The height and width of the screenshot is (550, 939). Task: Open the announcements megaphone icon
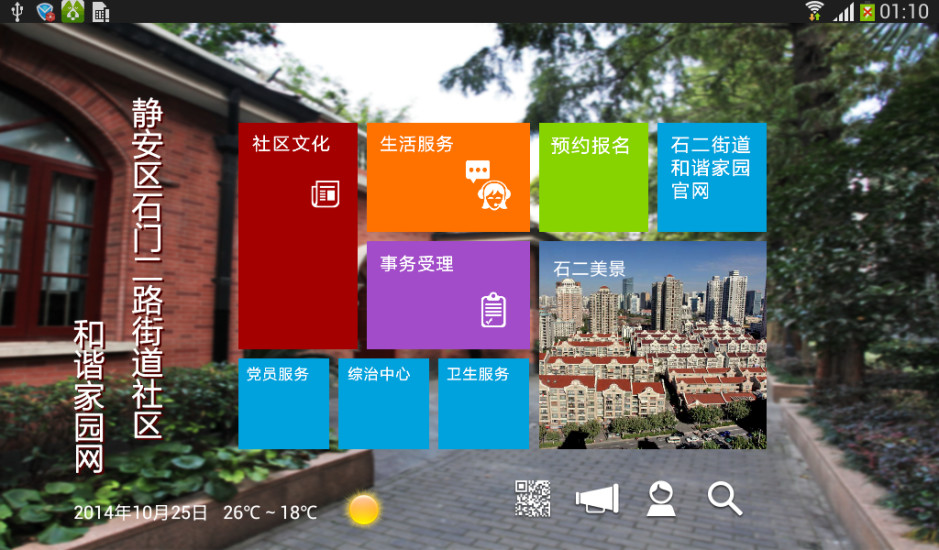coord(597,498)
